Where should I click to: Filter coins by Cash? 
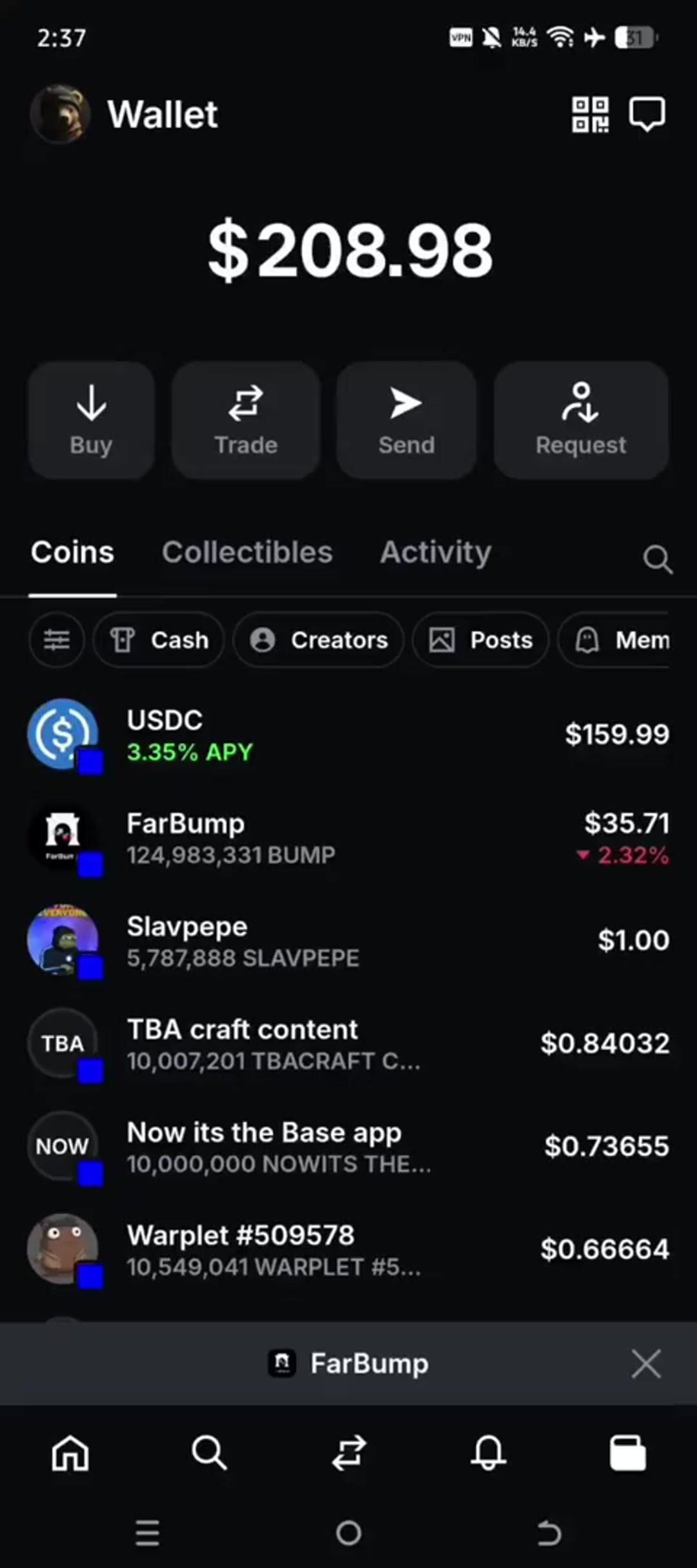159,640
